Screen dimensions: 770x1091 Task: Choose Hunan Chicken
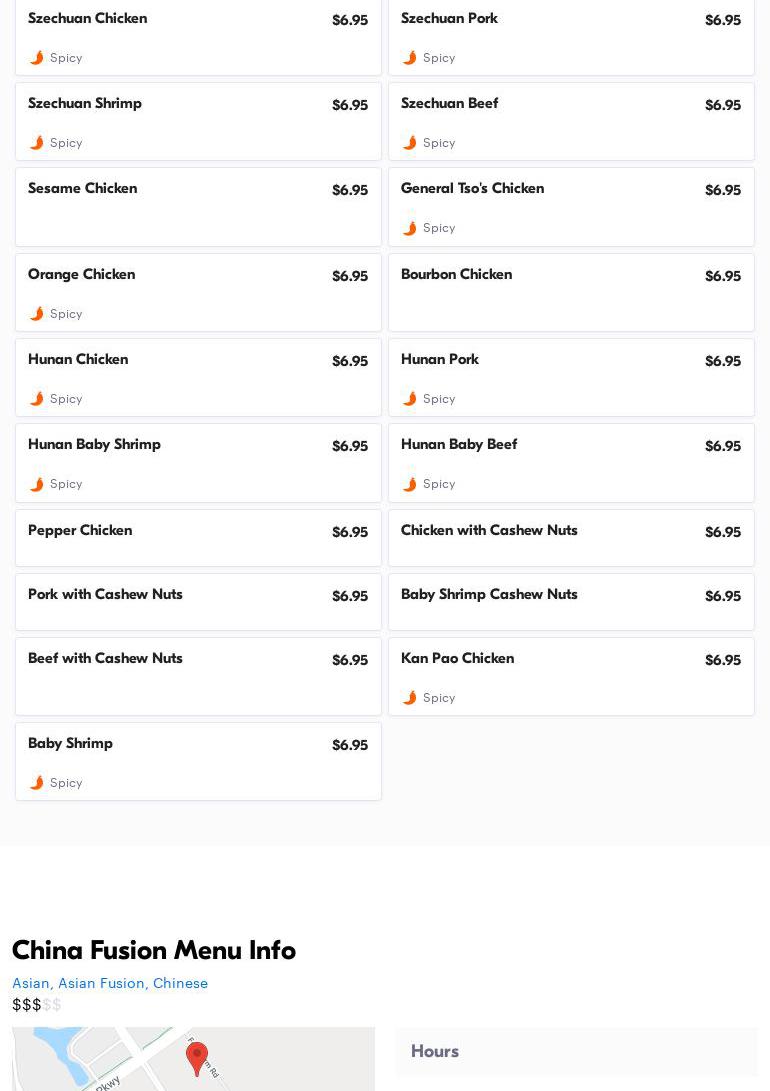pyautogui.click(x=198, y=377)
